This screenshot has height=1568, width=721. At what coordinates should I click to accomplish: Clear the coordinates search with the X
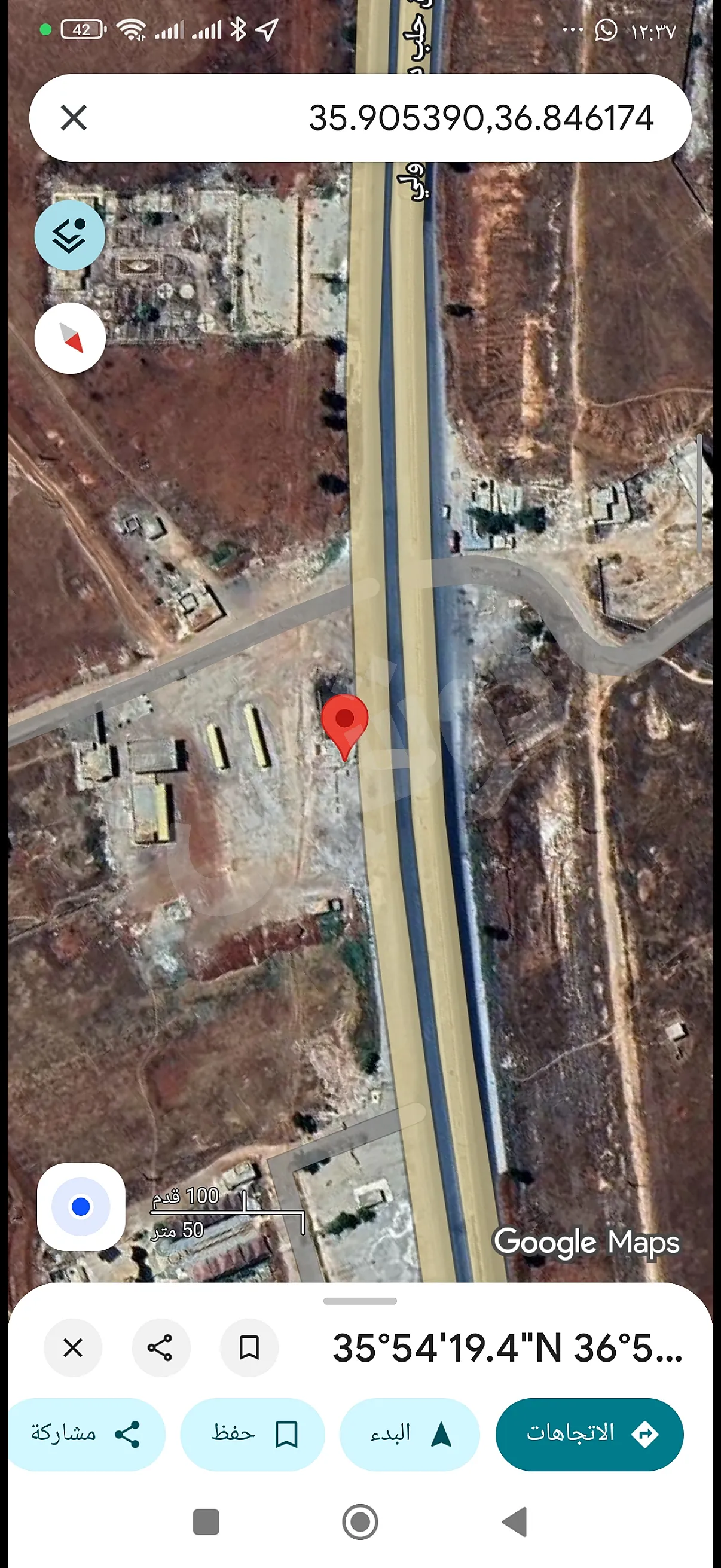pyautogui.click(x=74, y=117)
